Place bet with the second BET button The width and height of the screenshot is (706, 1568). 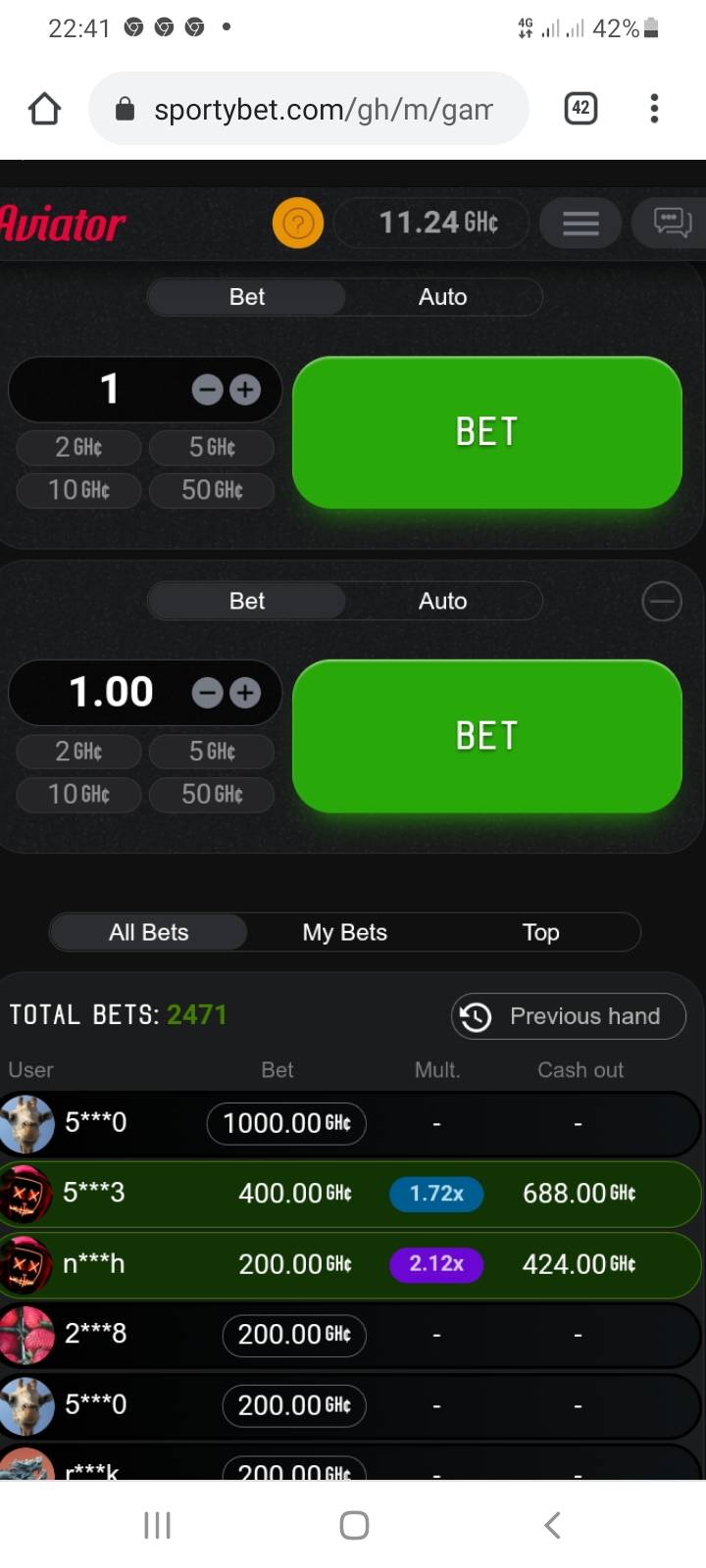pos(486,736)
